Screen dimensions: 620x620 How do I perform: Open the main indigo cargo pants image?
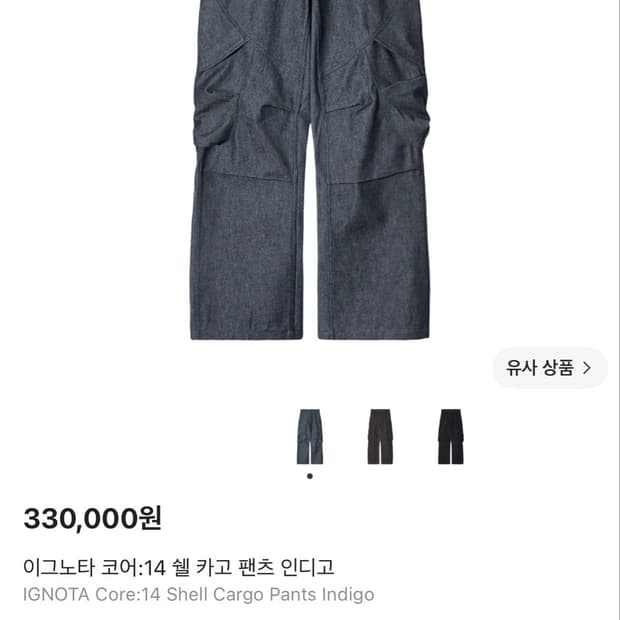coord(310,170)
